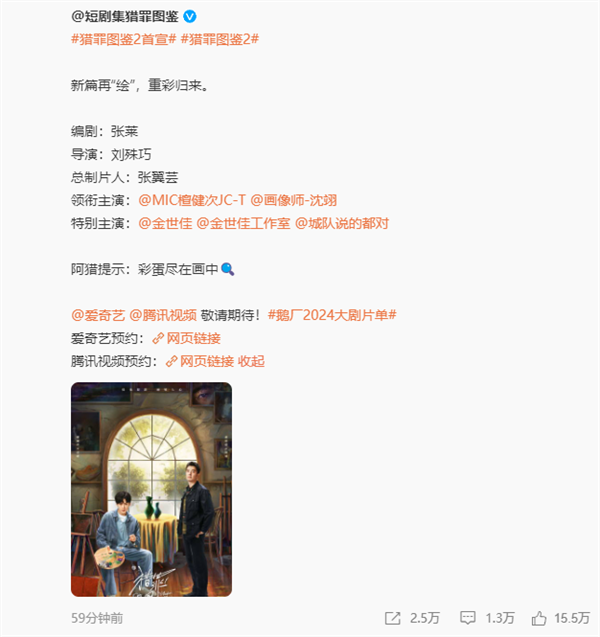This screenshot has width=600, height=637.
Task: Open the mention @金世佳
Action: tap(164, 223)
